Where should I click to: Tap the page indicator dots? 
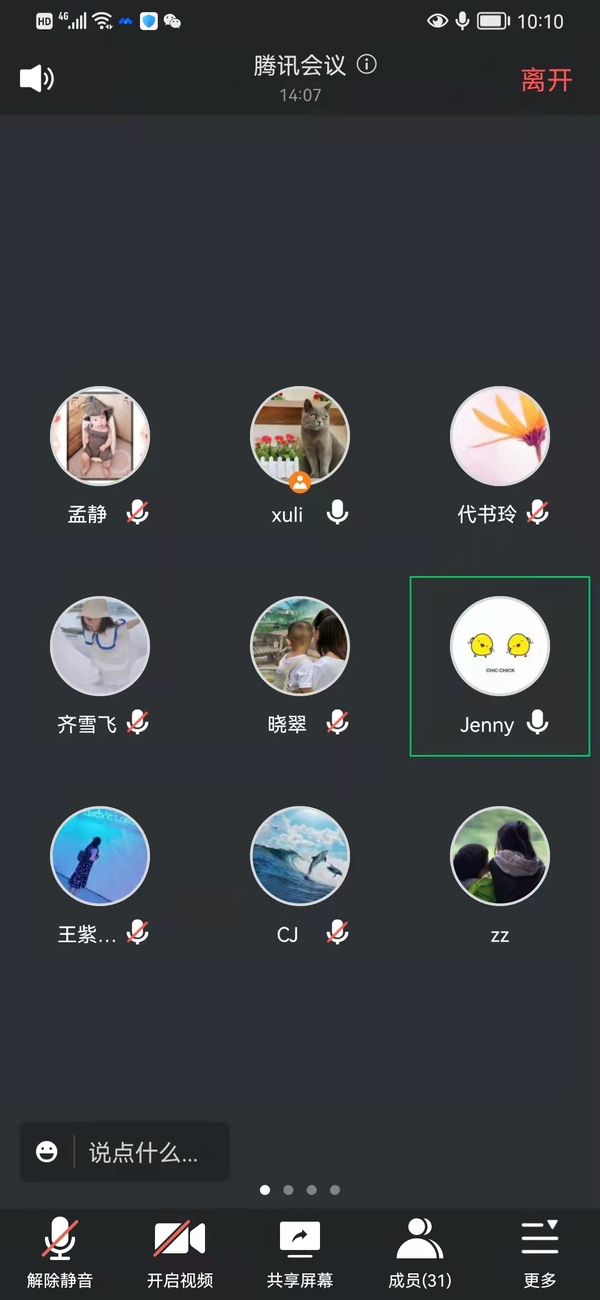point(300,1190)
